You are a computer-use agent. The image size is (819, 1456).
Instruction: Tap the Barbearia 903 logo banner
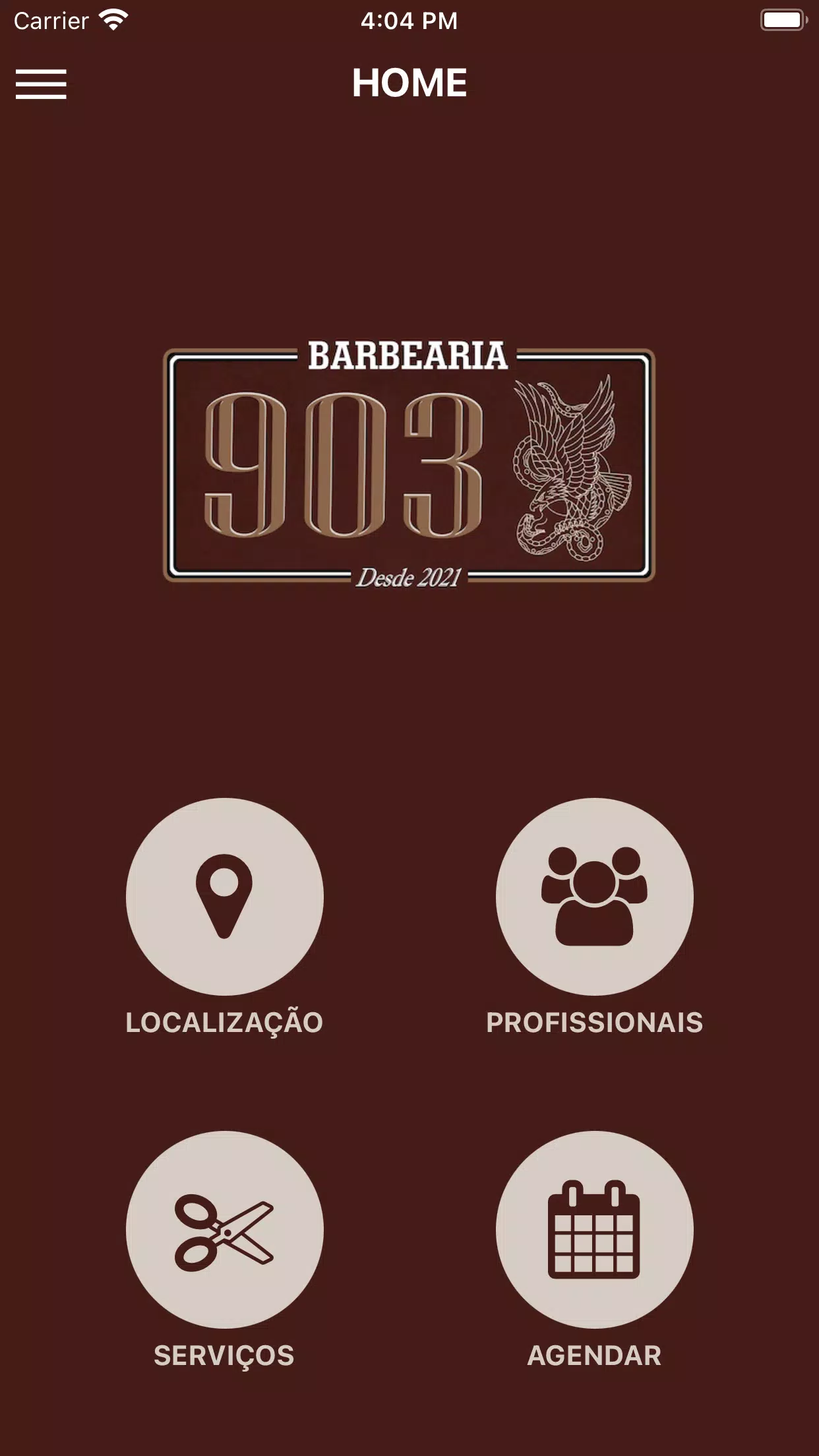click(409, 465)
